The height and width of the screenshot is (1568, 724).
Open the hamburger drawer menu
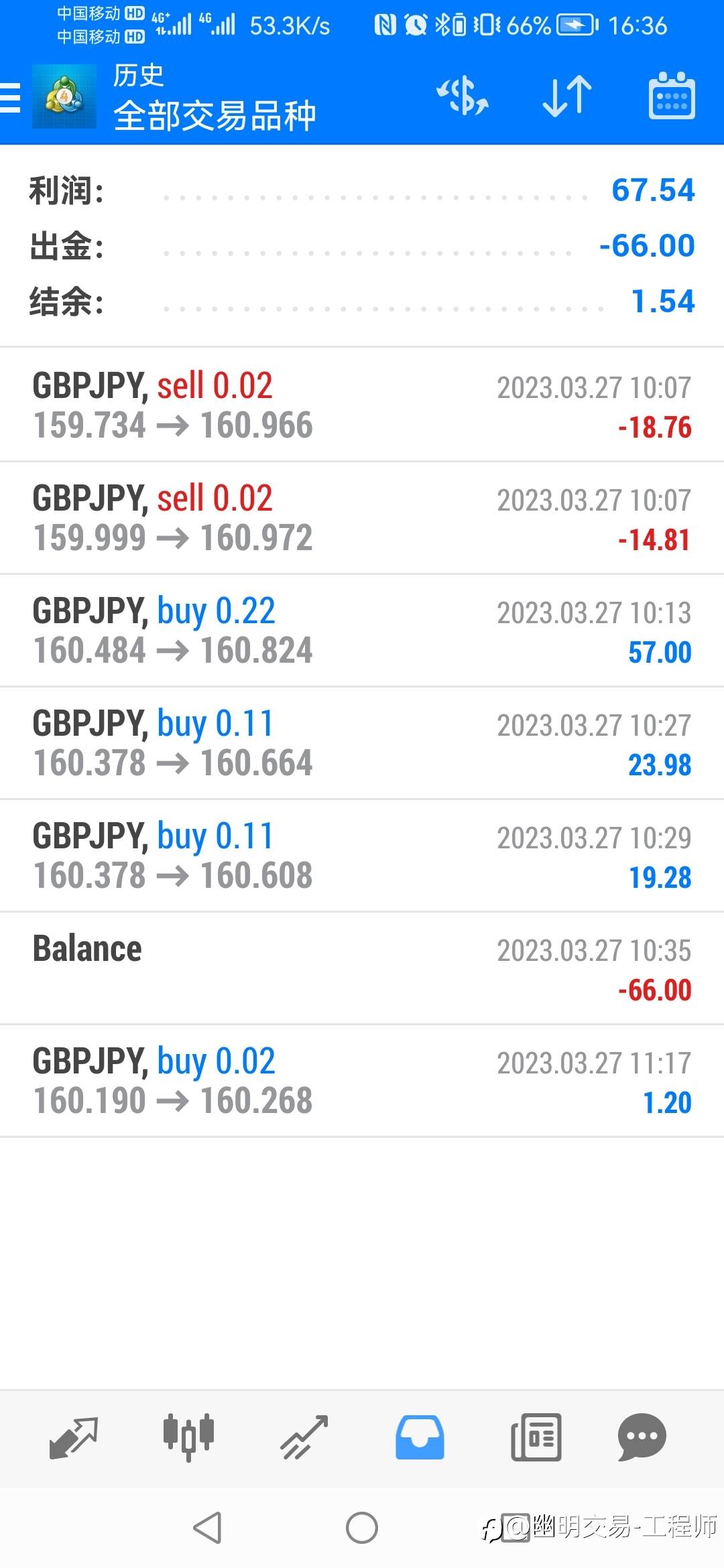pos(11,98)
